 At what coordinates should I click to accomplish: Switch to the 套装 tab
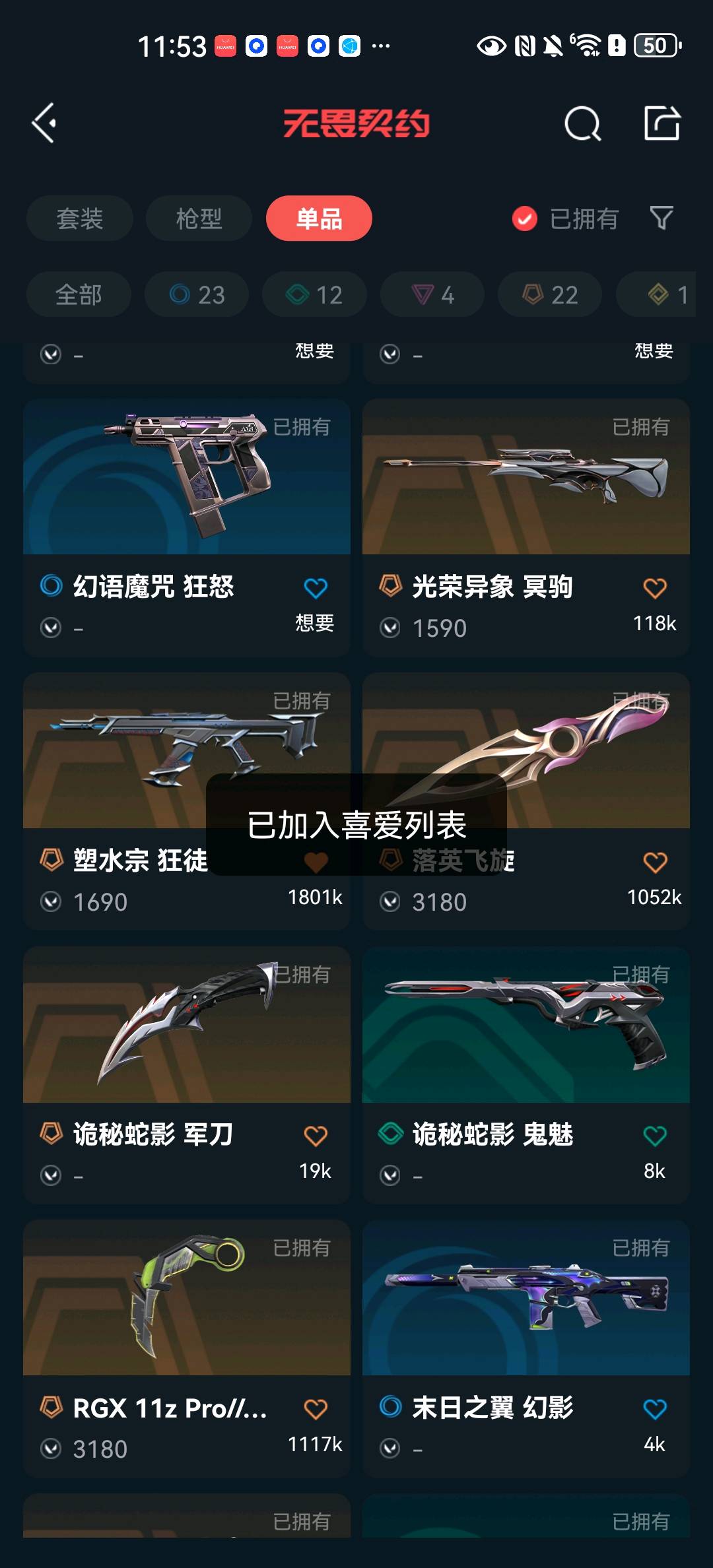[80, 218]
